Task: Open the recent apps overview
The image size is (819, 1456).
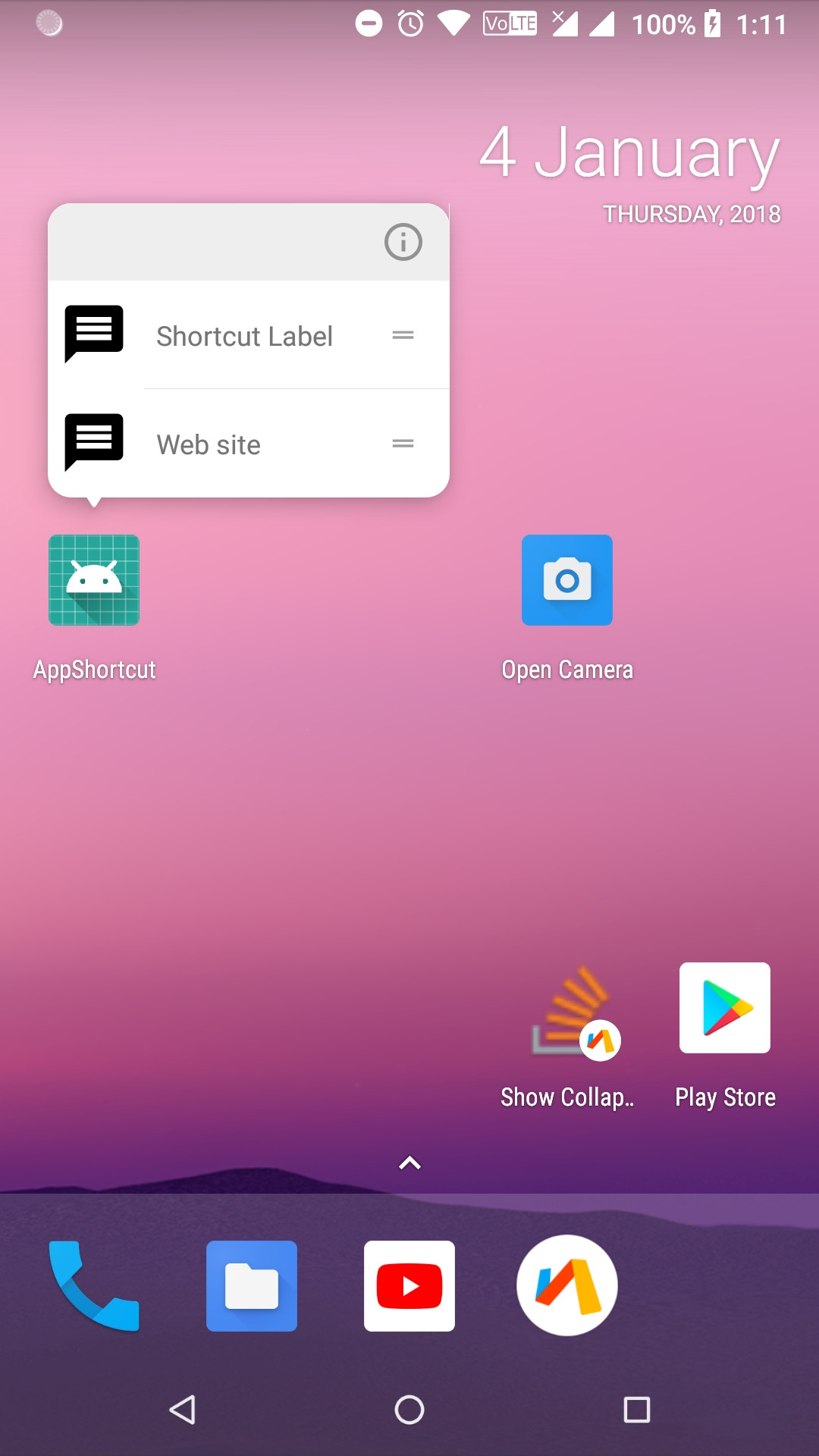Action: click(x=636, y=1410)
